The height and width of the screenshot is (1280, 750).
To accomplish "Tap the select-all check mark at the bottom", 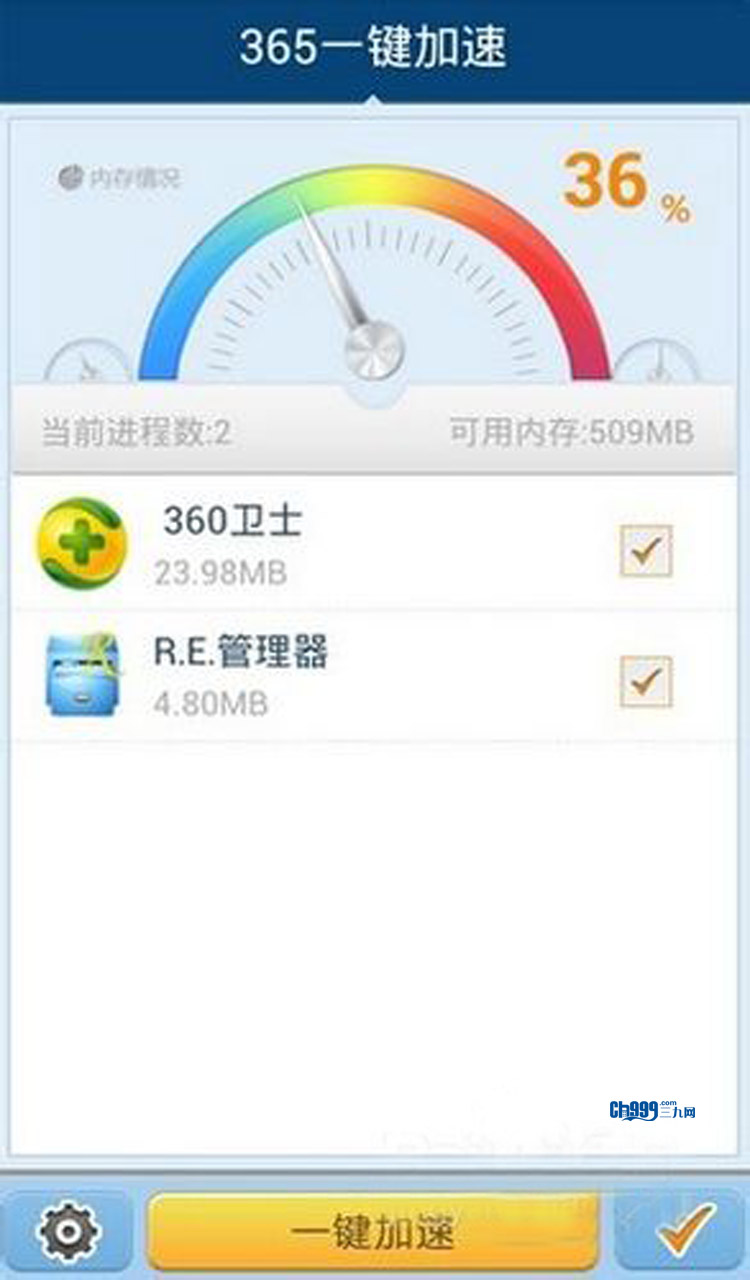I will 684,1230.
